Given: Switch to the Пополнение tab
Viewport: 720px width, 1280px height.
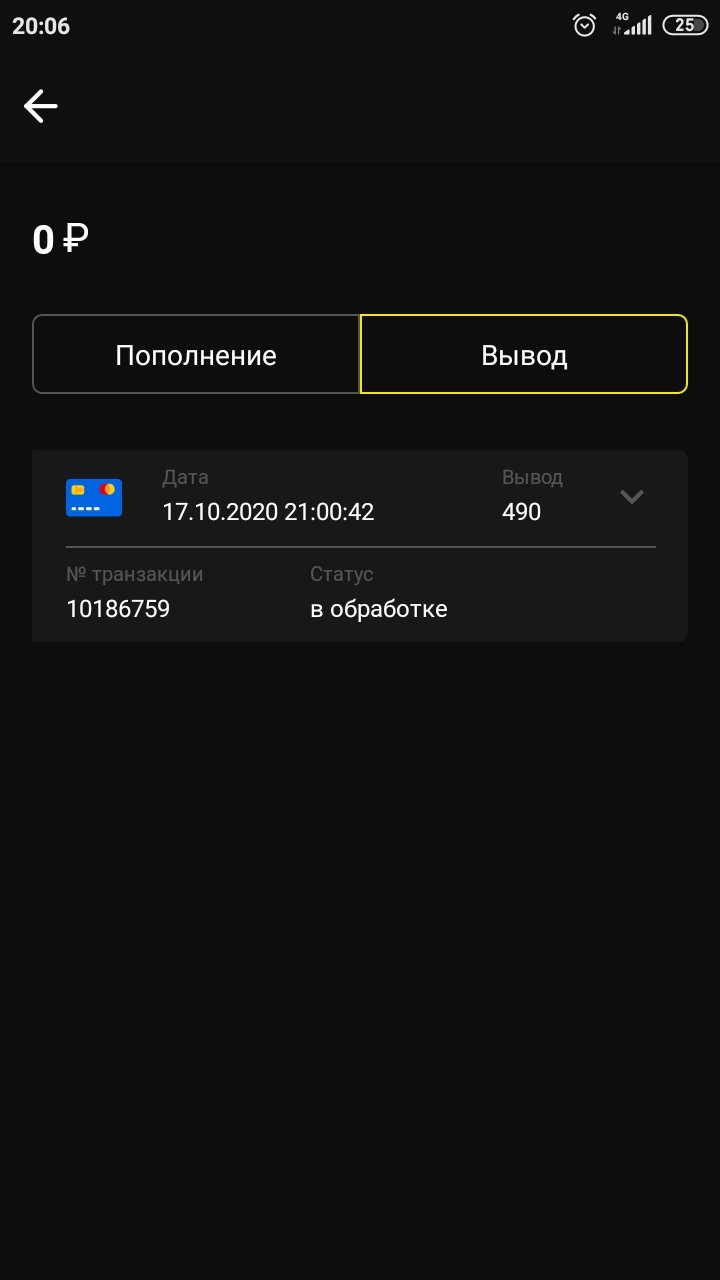Looking at the screenshot, I should (196, 355).
